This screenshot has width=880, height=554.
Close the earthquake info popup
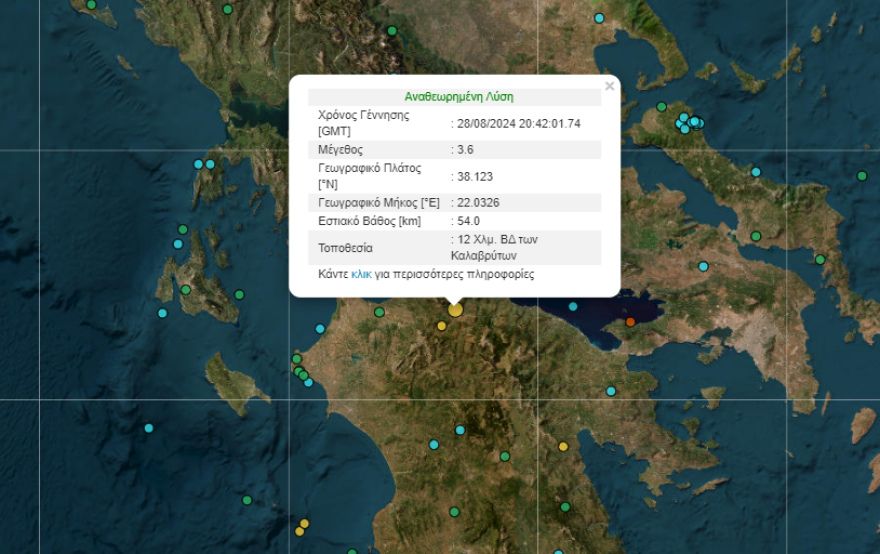pos(609,87)
